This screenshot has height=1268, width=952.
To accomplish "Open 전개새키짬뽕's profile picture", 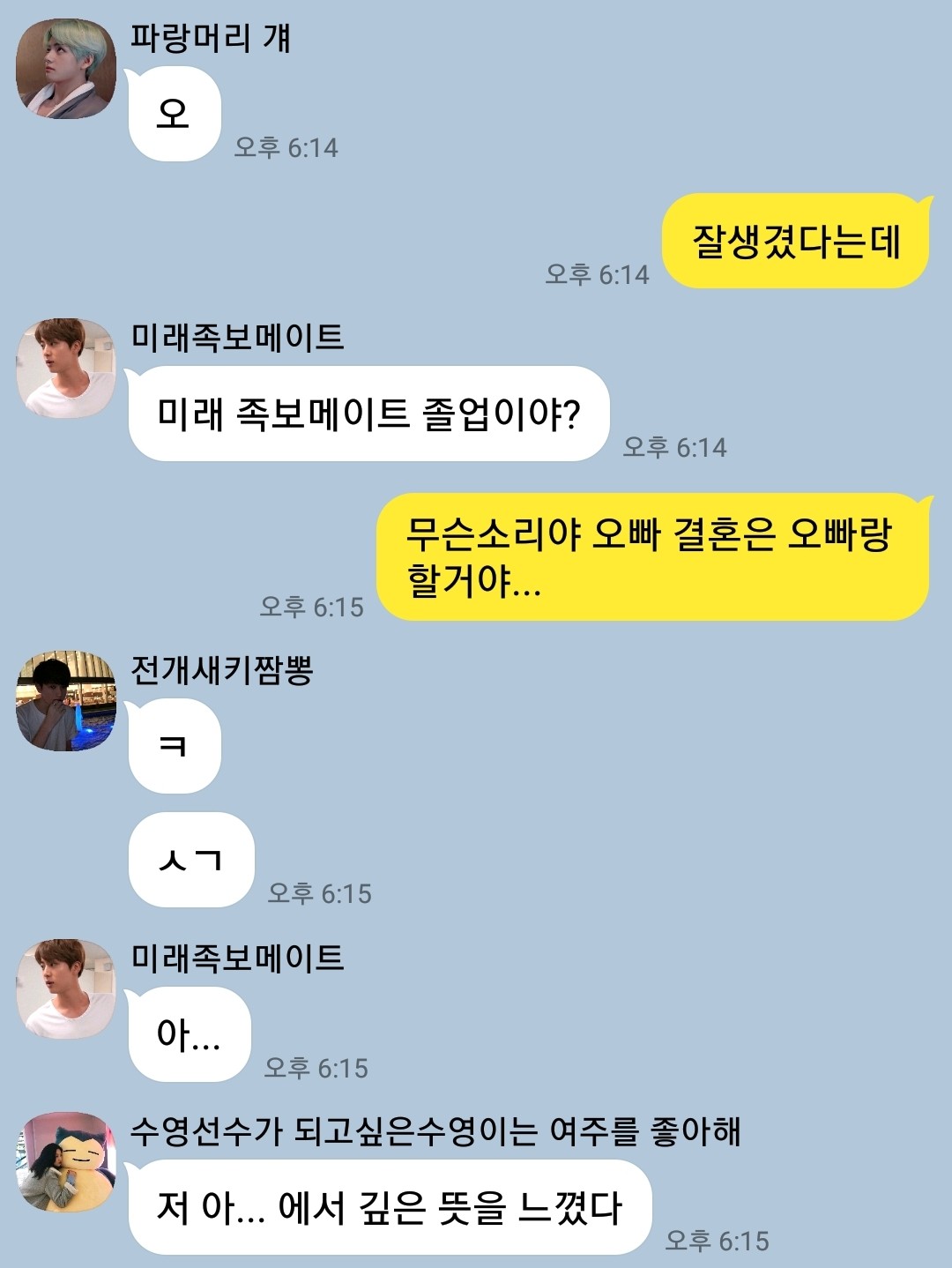I will [x=66, y=701].
